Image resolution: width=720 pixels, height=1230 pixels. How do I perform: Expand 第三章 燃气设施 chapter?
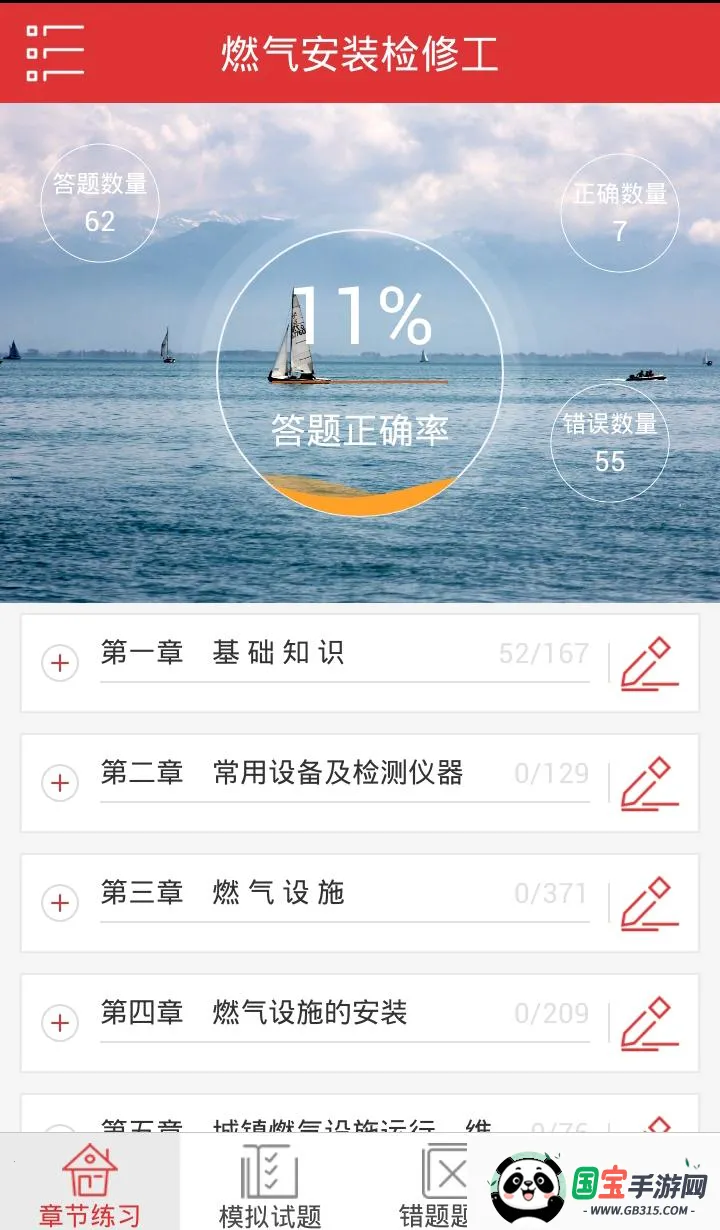60,901
